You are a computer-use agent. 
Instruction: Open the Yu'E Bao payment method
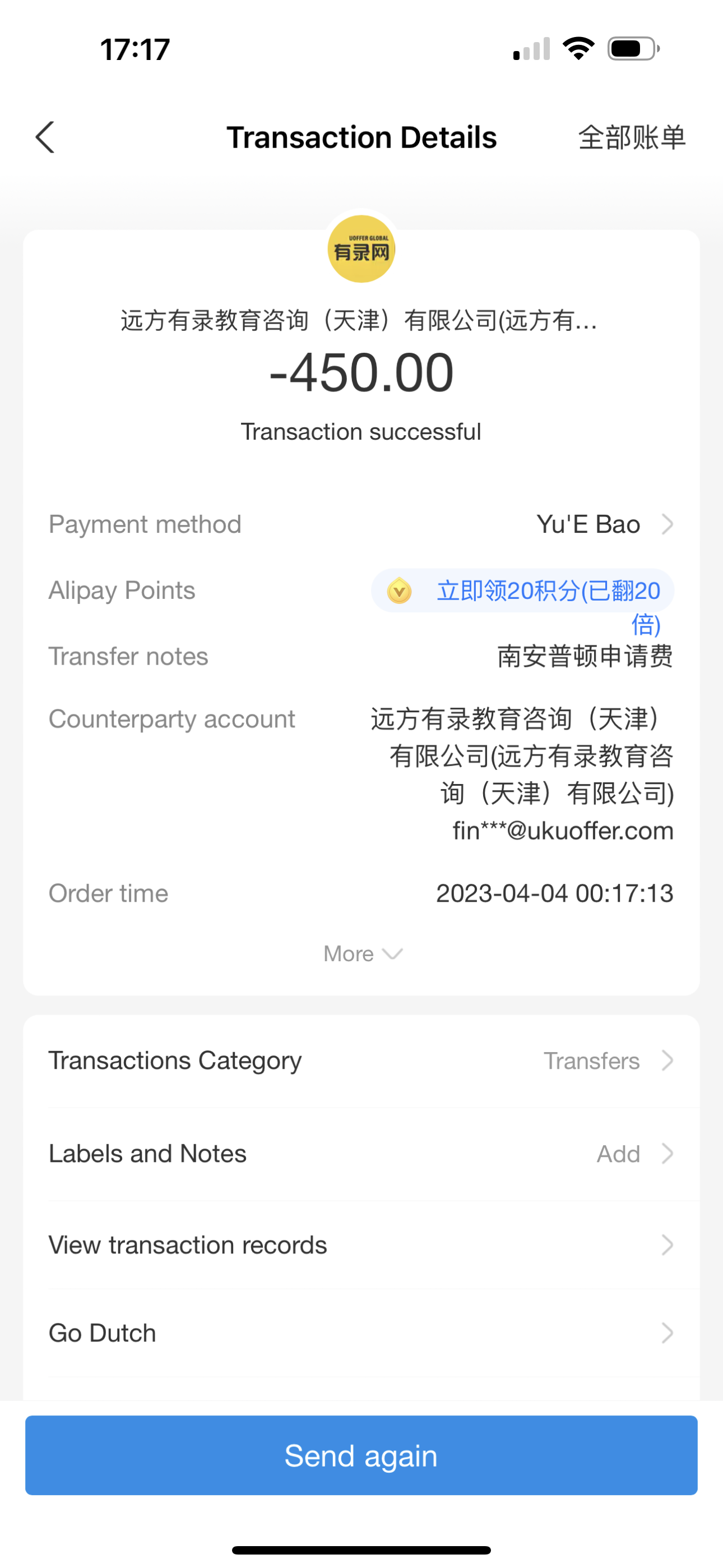[604, 524]
